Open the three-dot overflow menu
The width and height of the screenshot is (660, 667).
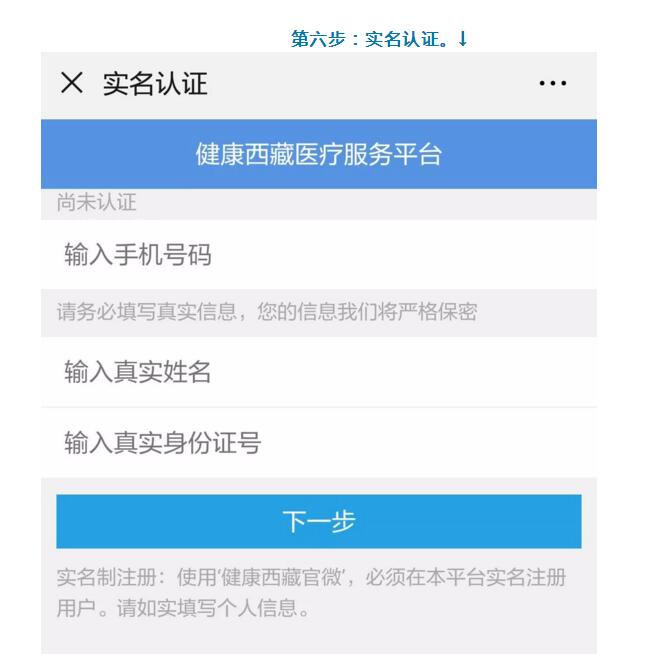553,84
